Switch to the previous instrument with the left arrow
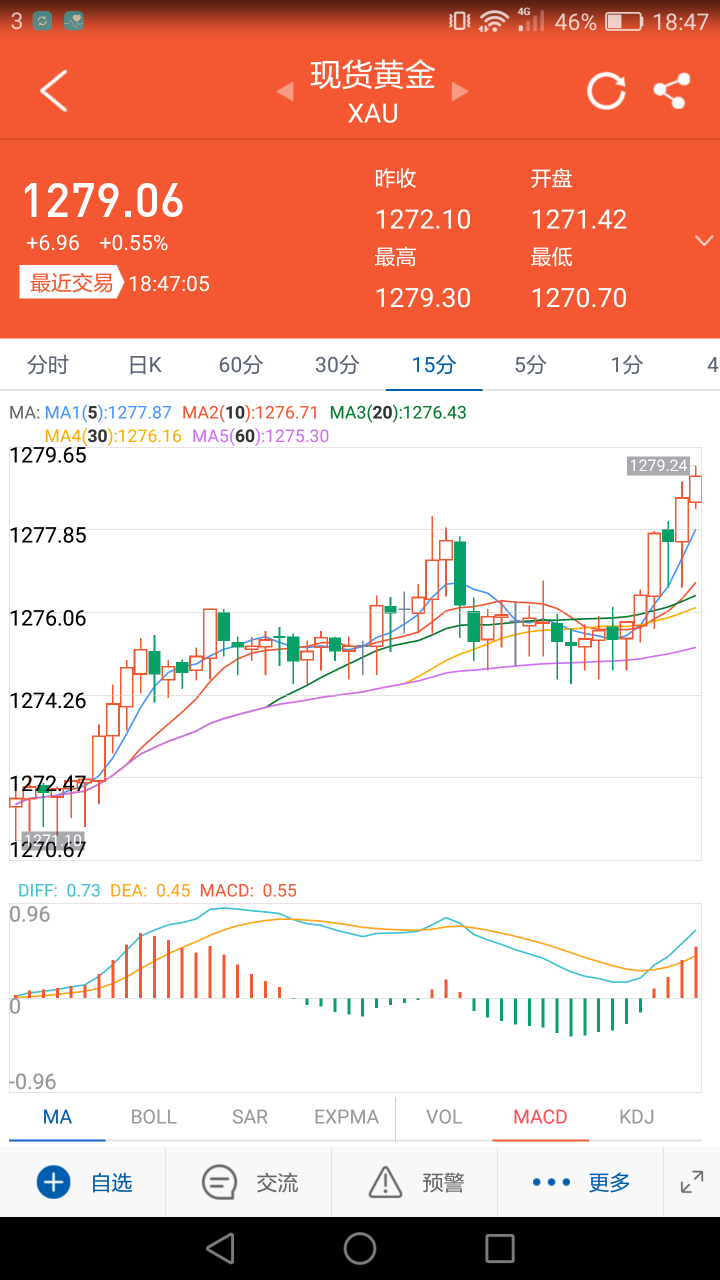 pyautogui.click(x=285, y=92)
